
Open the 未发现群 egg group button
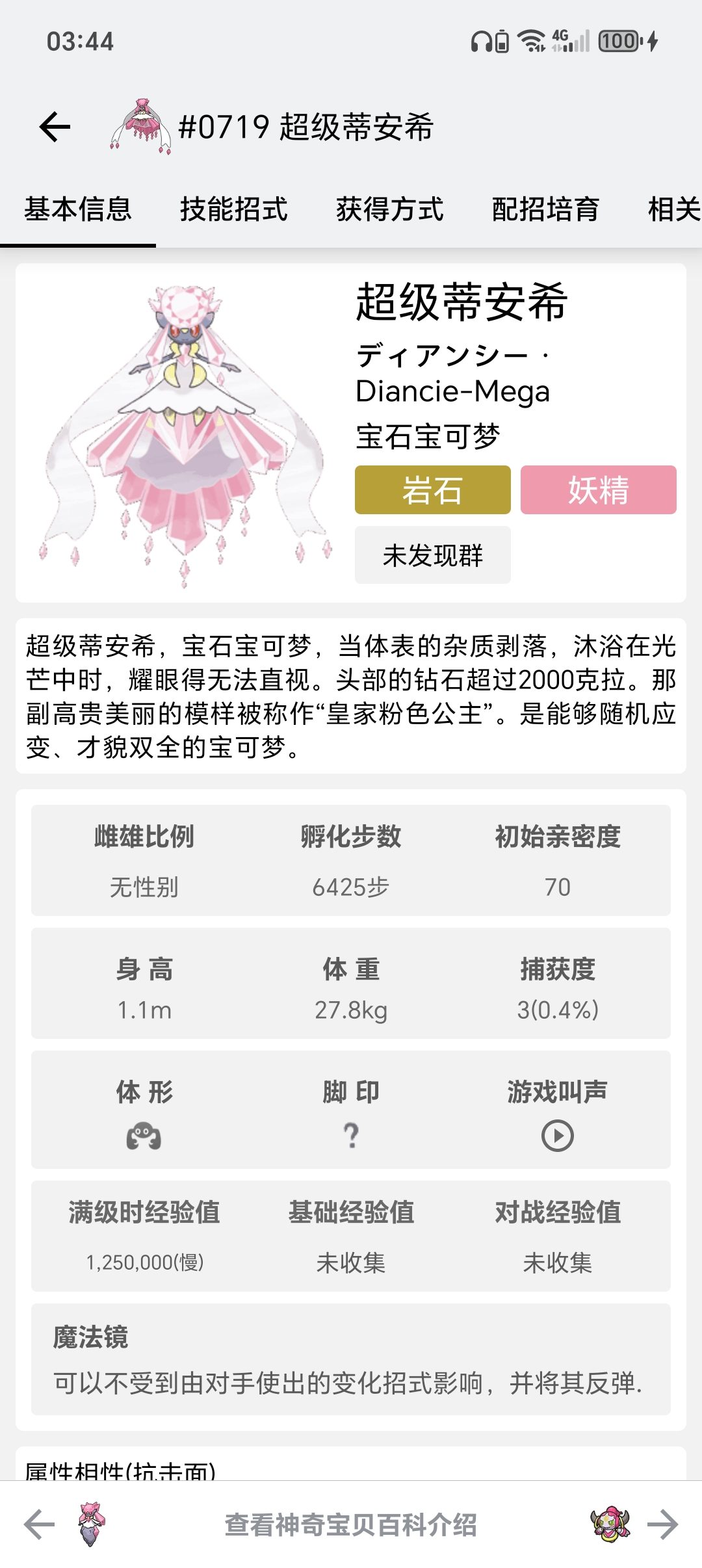432,555
